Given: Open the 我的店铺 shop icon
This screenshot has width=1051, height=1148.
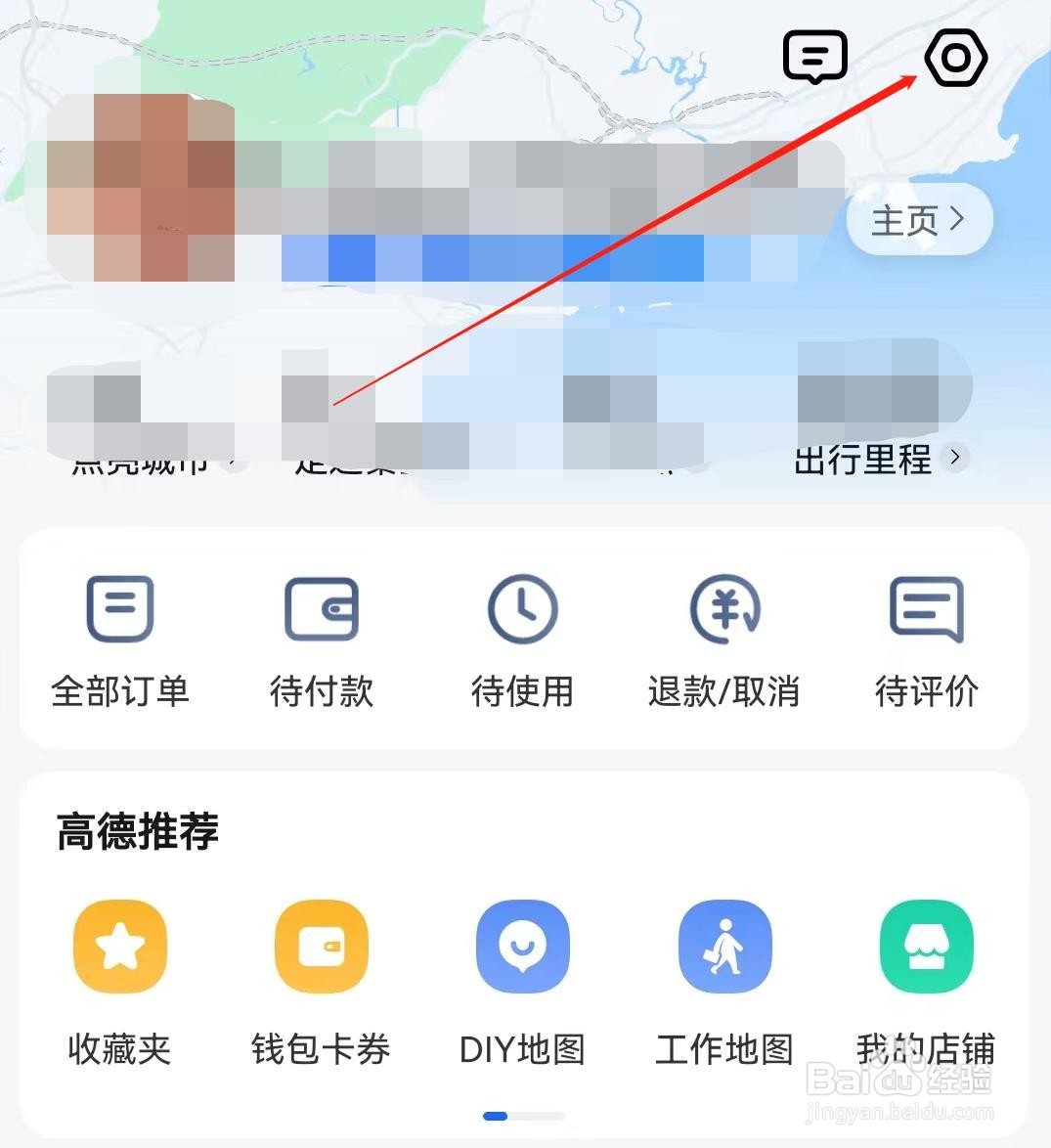Looking at the screenshot, I should 926,946.
